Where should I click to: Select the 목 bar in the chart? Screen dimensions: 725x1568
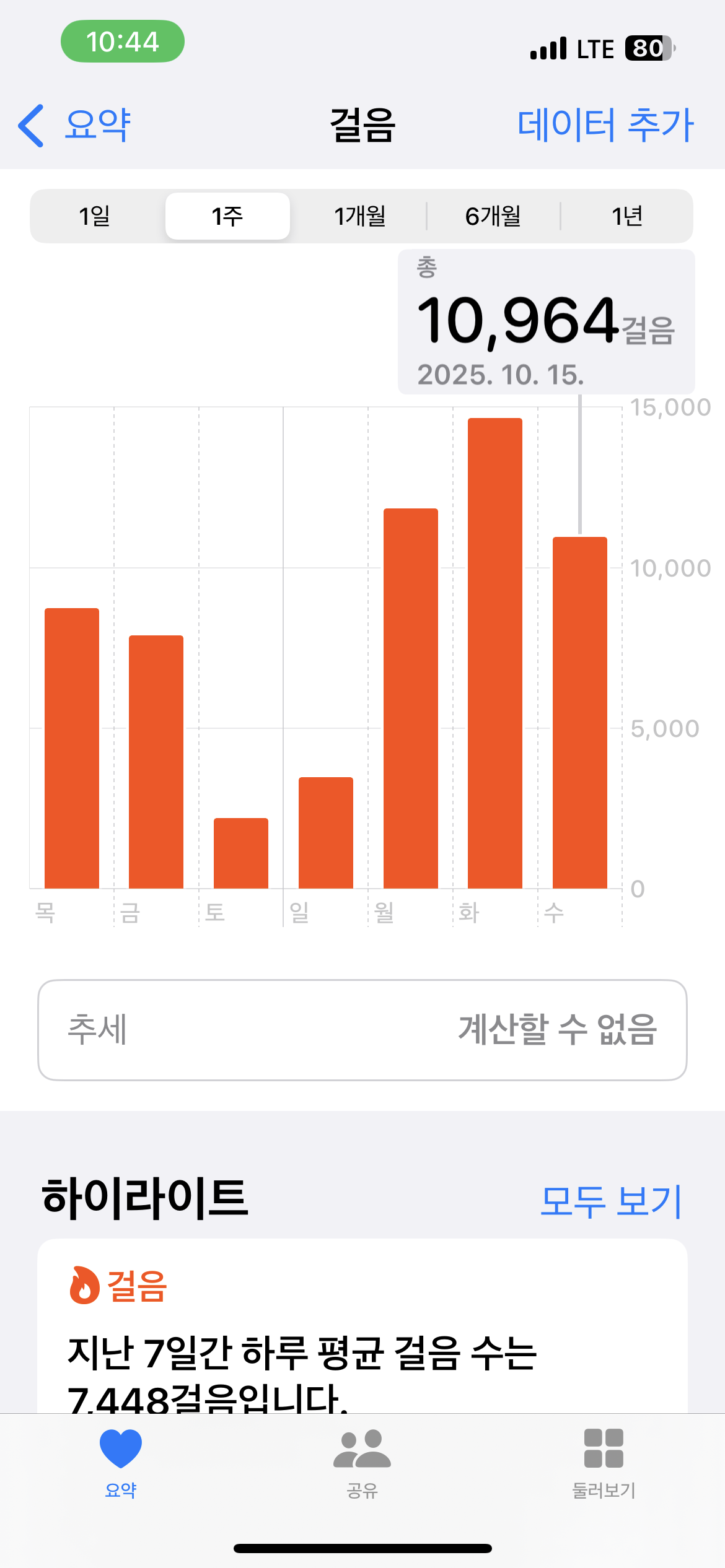pos(72,748)
